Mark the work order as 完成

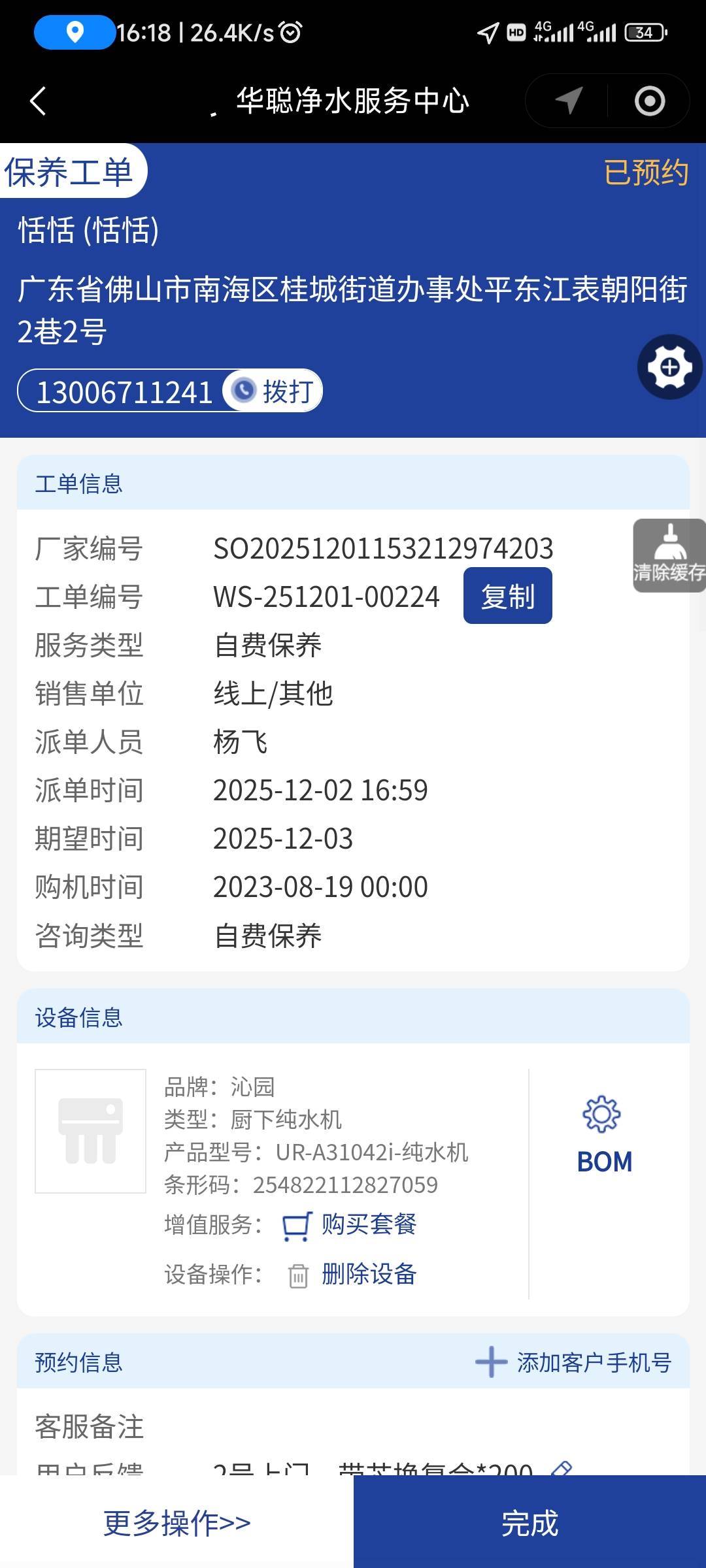click(x=529, y=1522)
